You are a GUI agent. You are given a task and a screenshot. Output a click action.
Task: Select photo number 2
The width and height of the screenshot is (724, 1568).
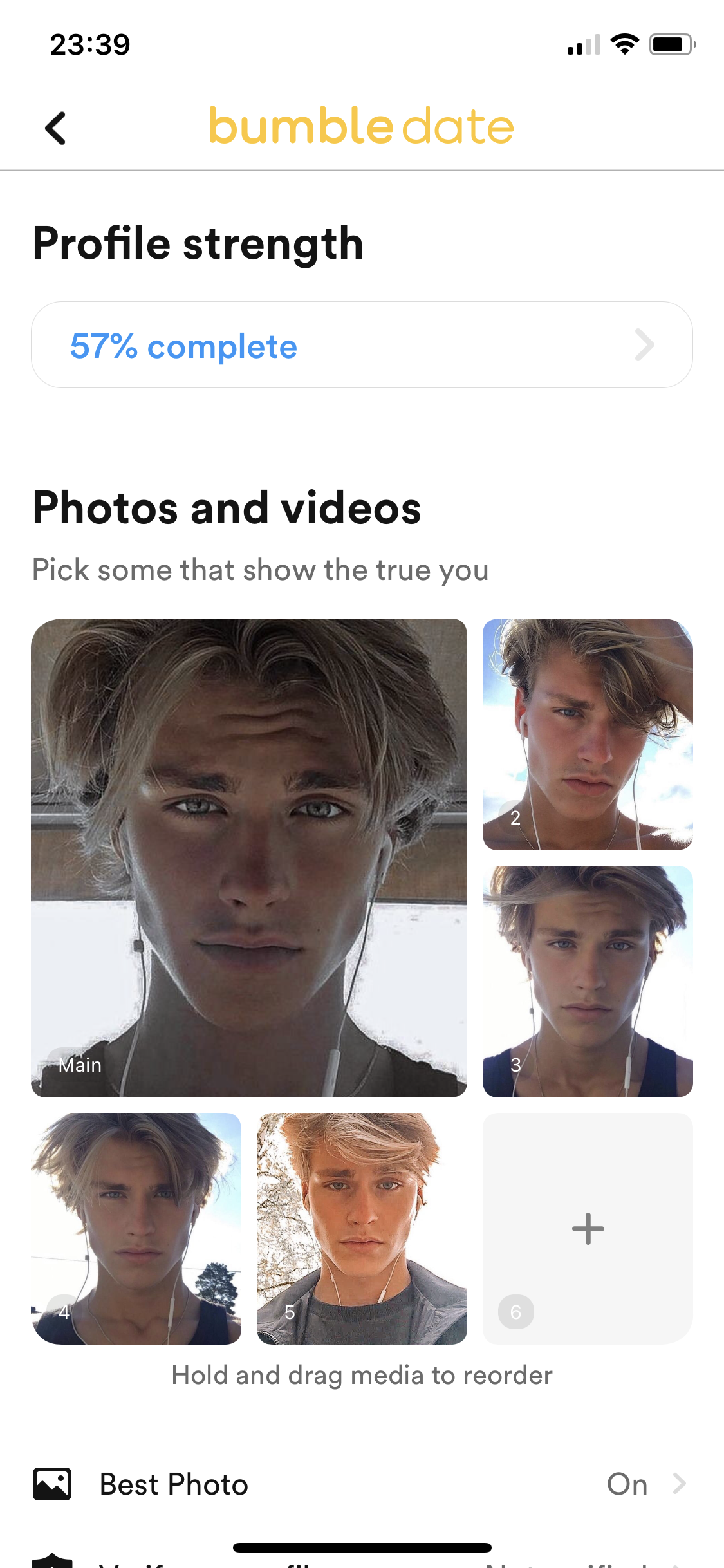click(x=588, y=734)
